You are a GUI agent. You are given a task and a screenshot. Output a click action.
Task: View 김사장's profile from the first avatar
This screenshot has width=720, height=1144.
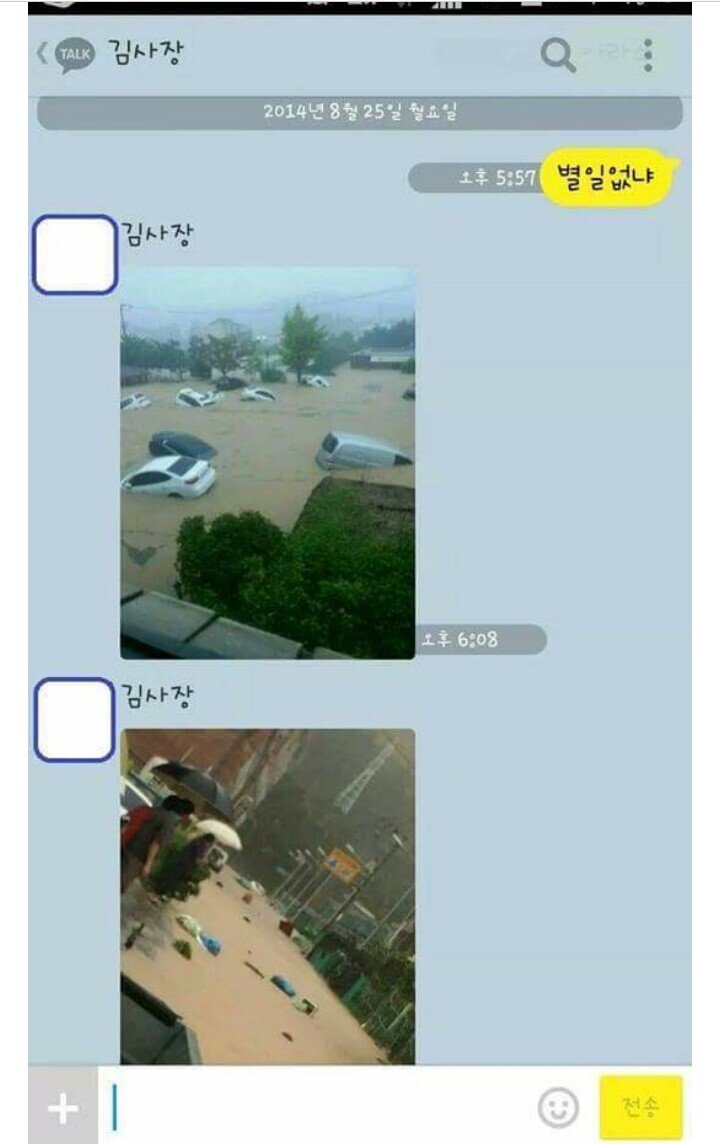tap(74, 255)
